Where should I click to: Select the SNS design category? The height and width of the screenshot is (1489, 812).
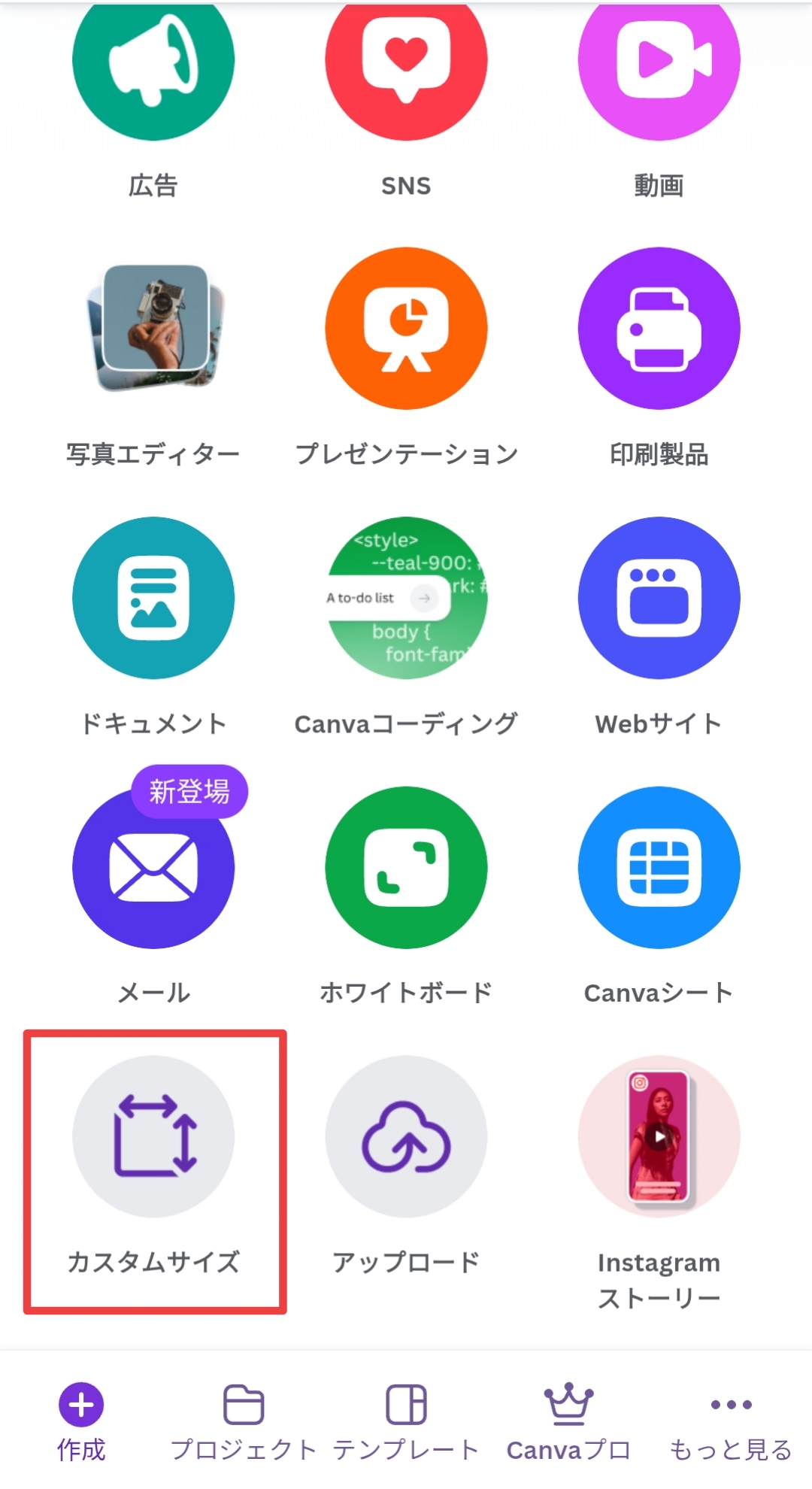(x=406, y=68)
